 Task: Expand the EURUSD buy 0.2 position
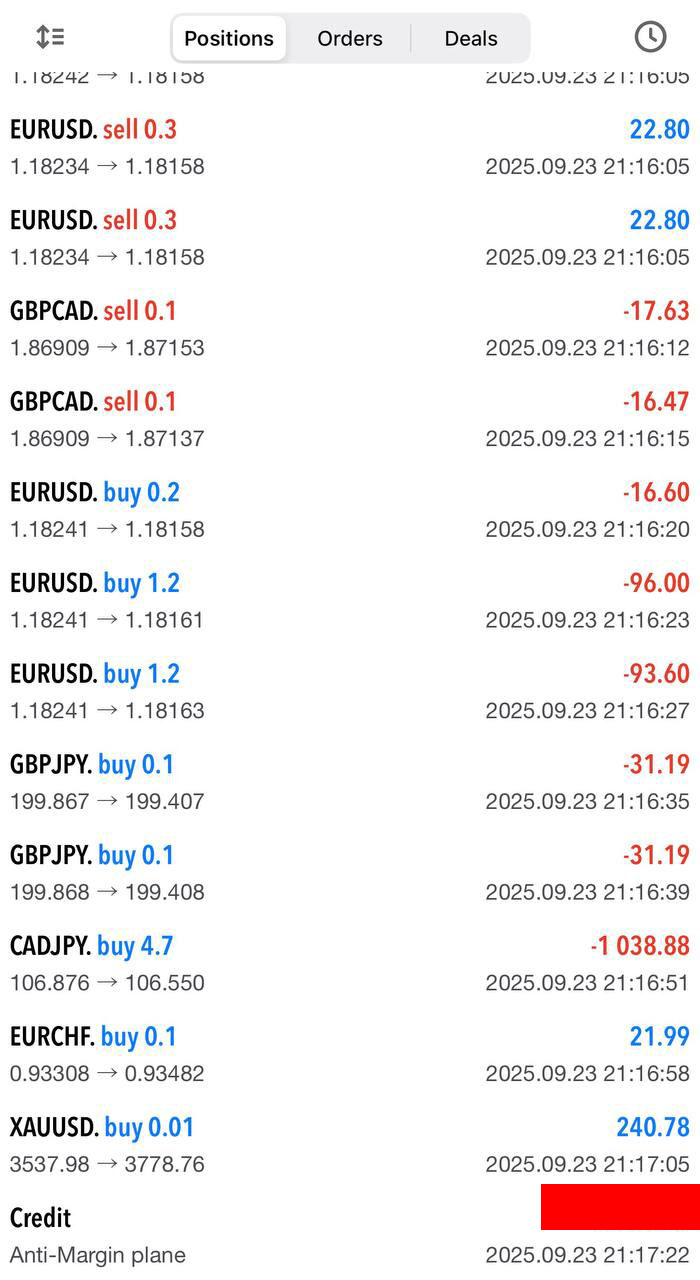349,511
